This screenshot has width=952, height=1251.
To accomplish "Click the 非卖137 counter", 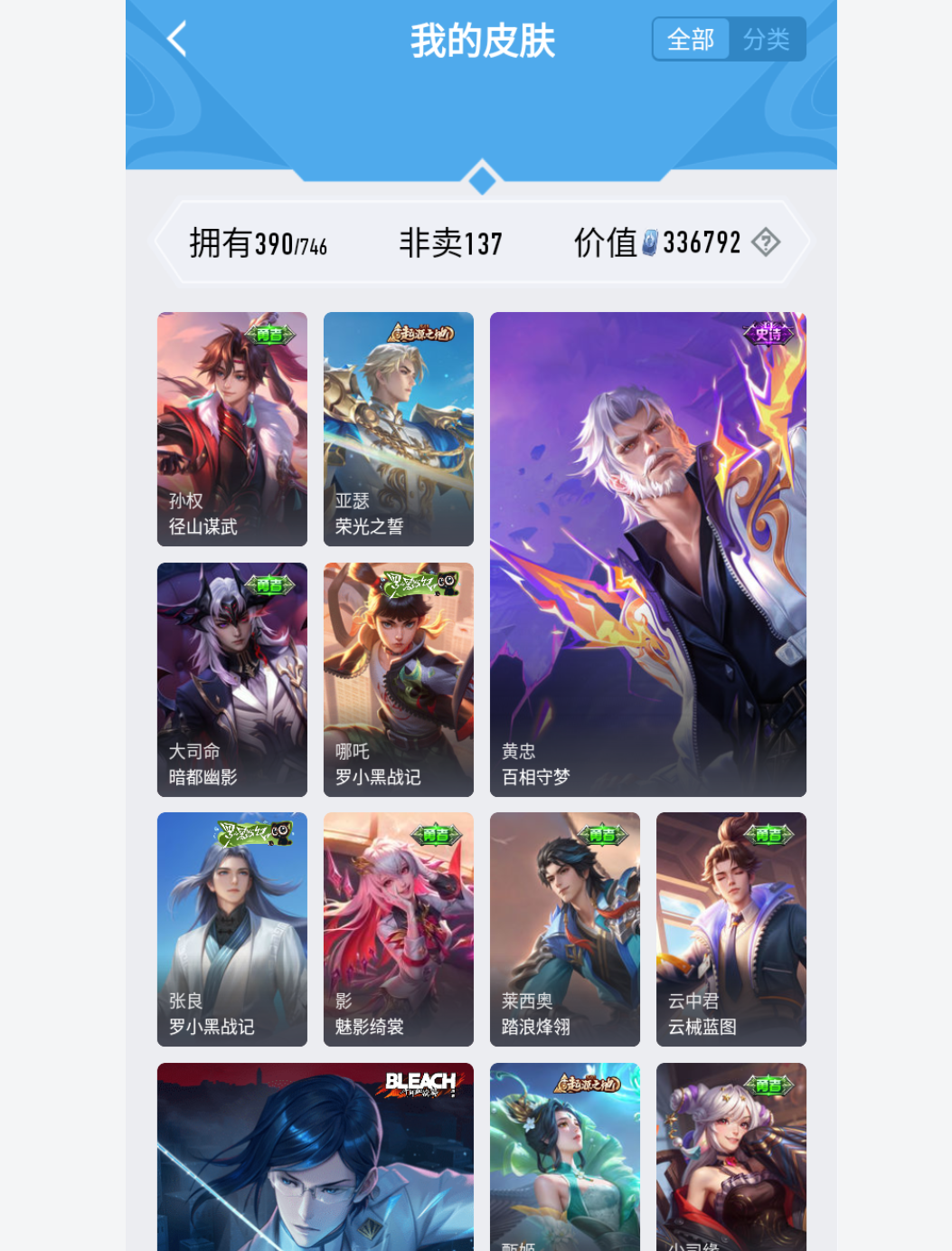I will click(x=451, y=242).
